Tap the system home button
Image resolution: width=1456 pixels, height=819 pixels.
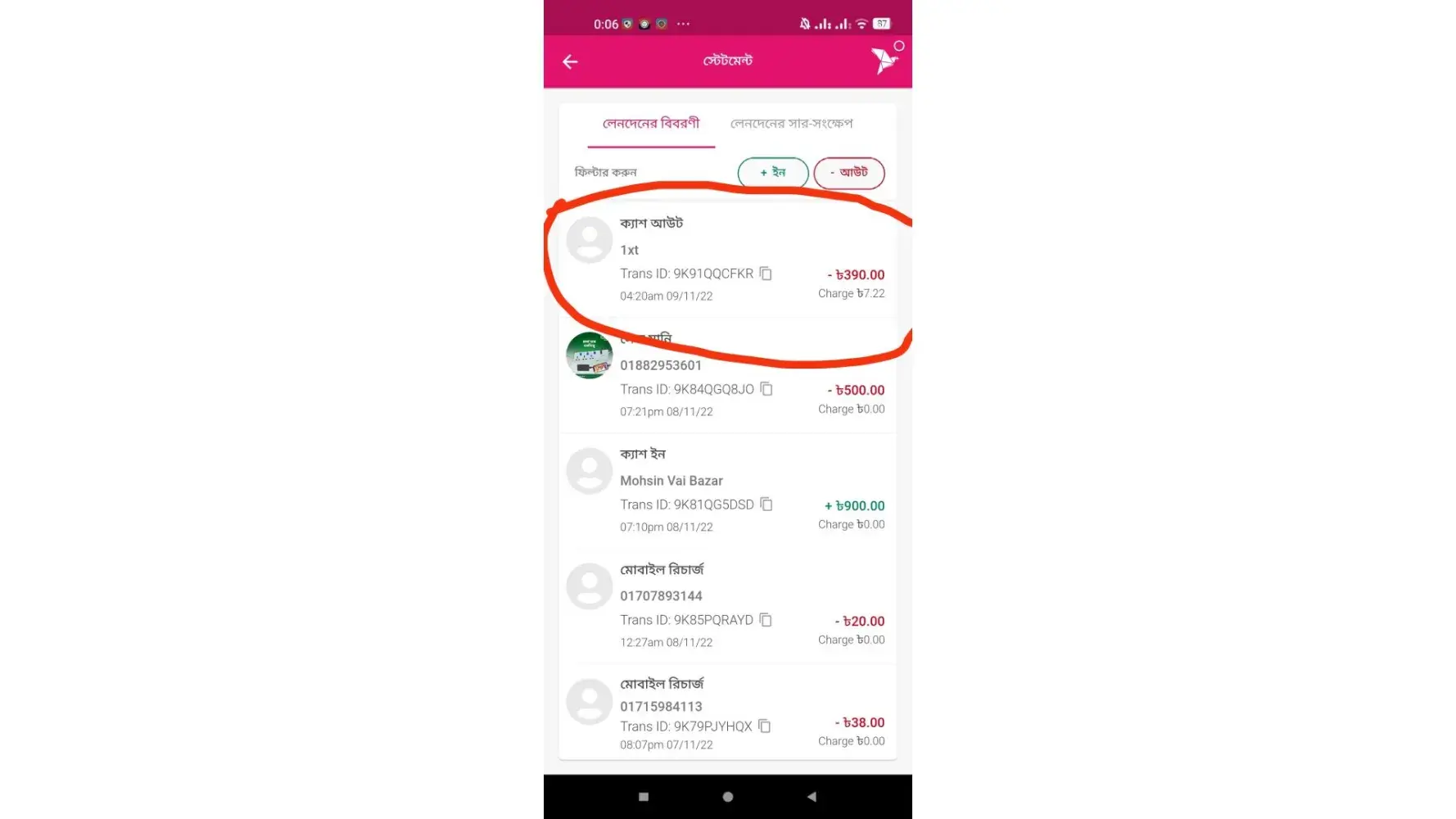[727, 797]
